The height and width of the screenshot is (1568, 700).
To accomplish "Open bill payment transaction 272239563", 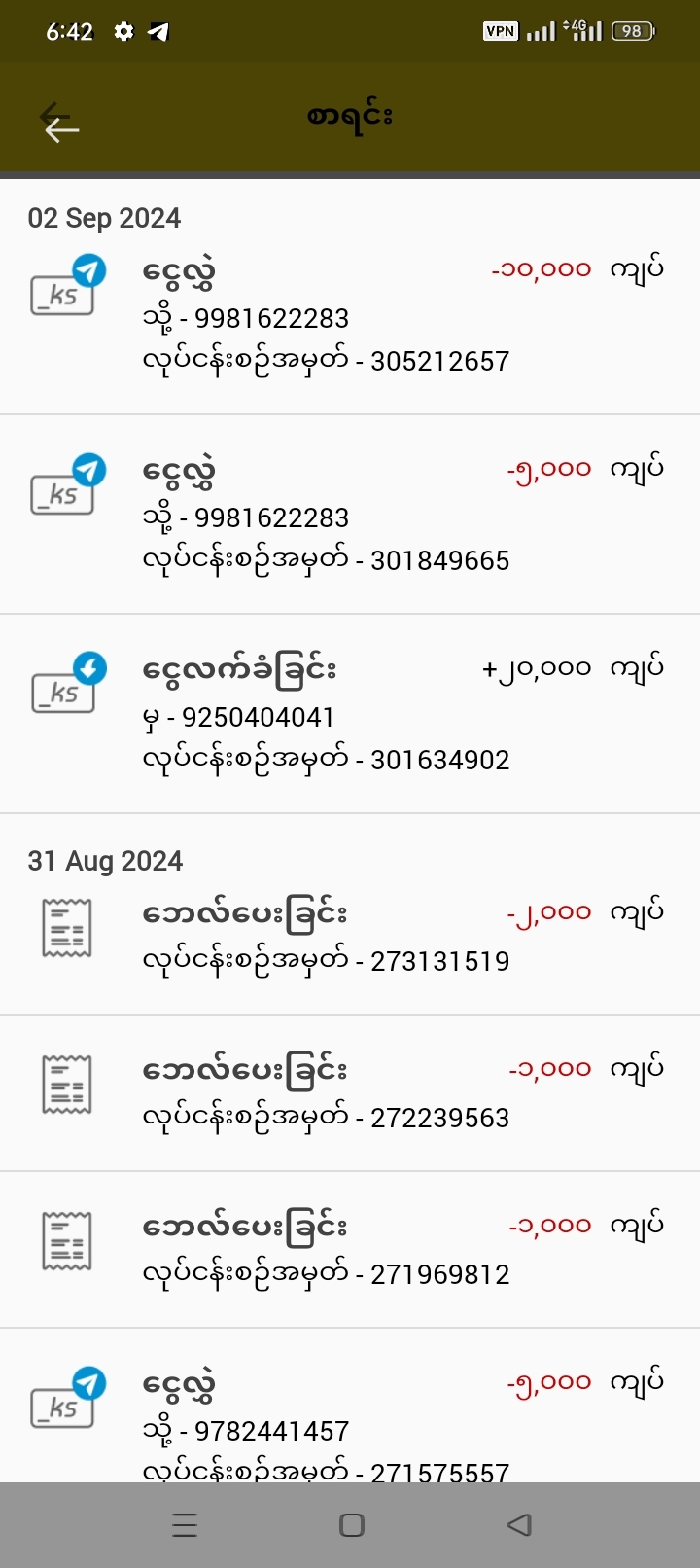I will point(350,1092).
